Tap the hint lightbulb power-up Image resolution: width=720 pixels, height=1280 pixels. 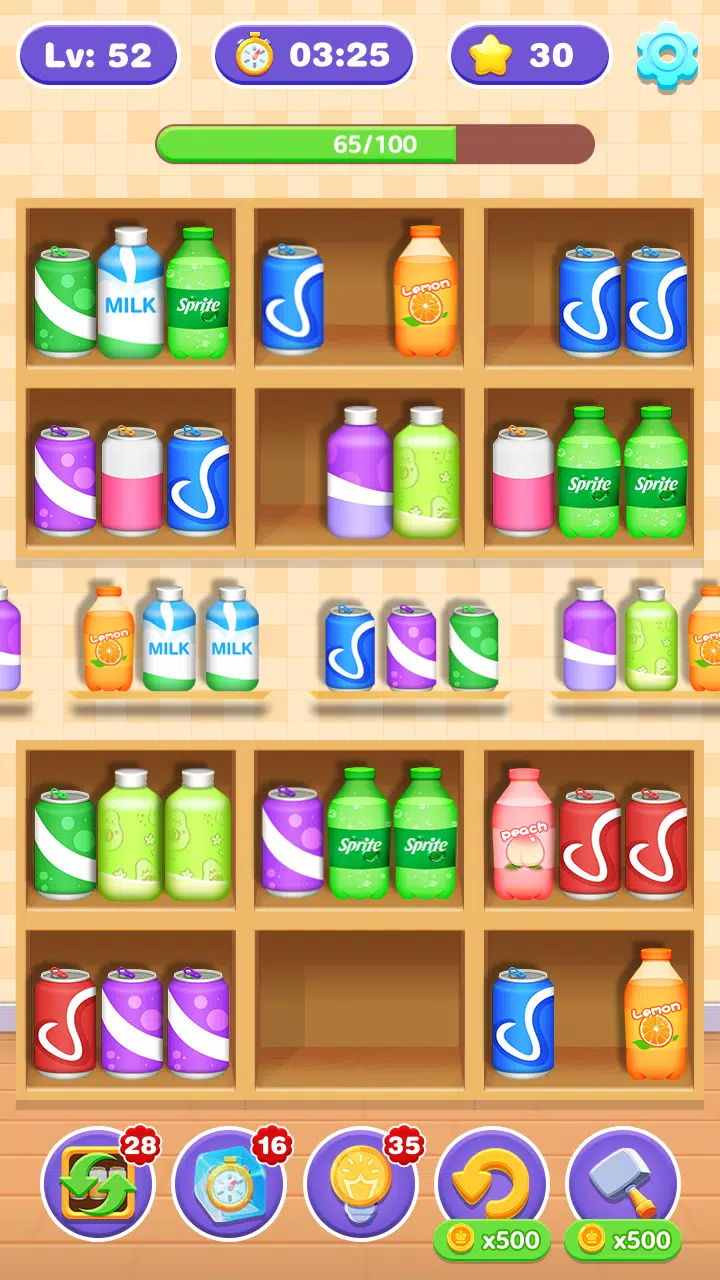pos(360,1185)
